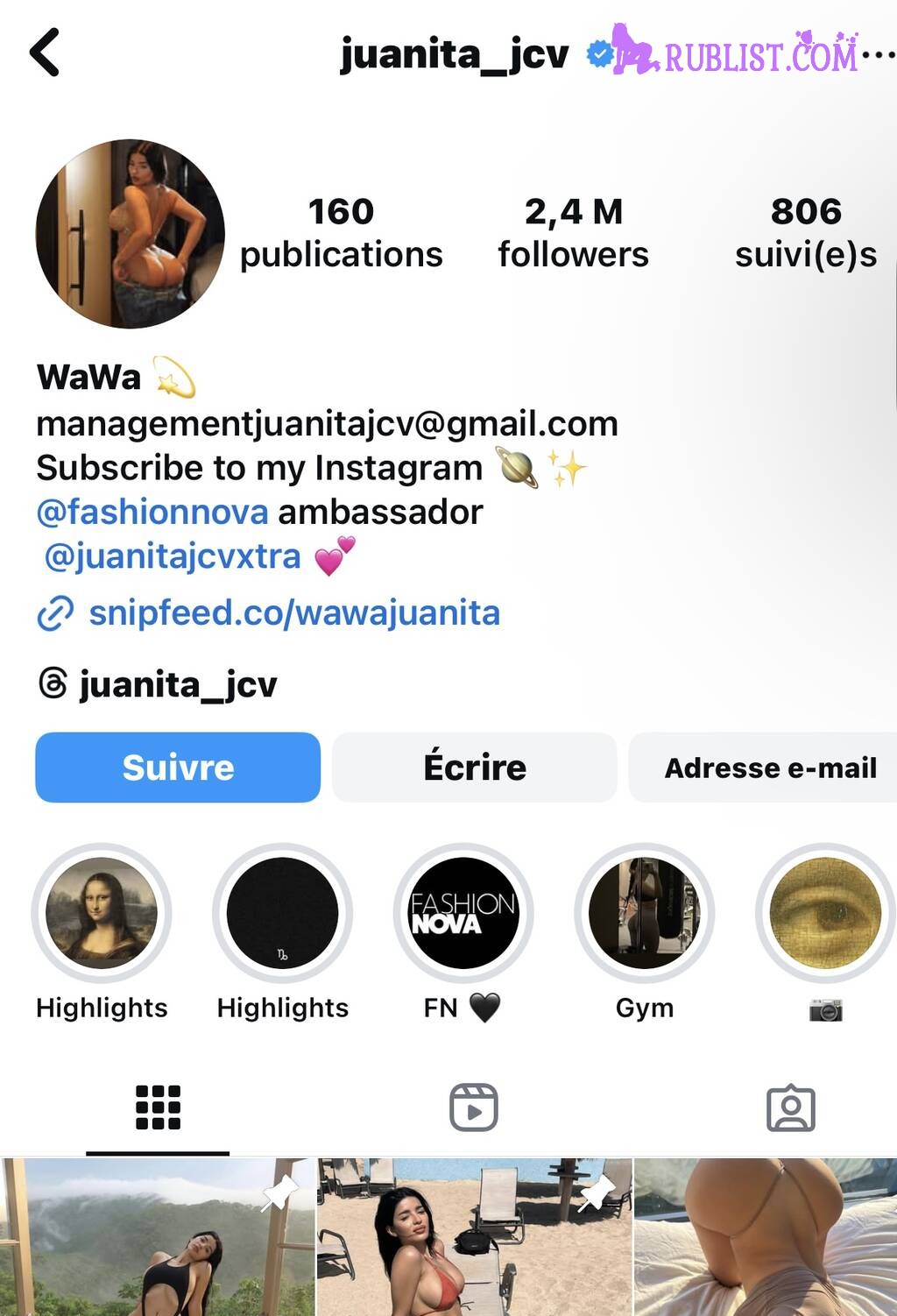897x1316 pixels.
Task: Go back with the top-left arrow
Action: tap(46, 53)
